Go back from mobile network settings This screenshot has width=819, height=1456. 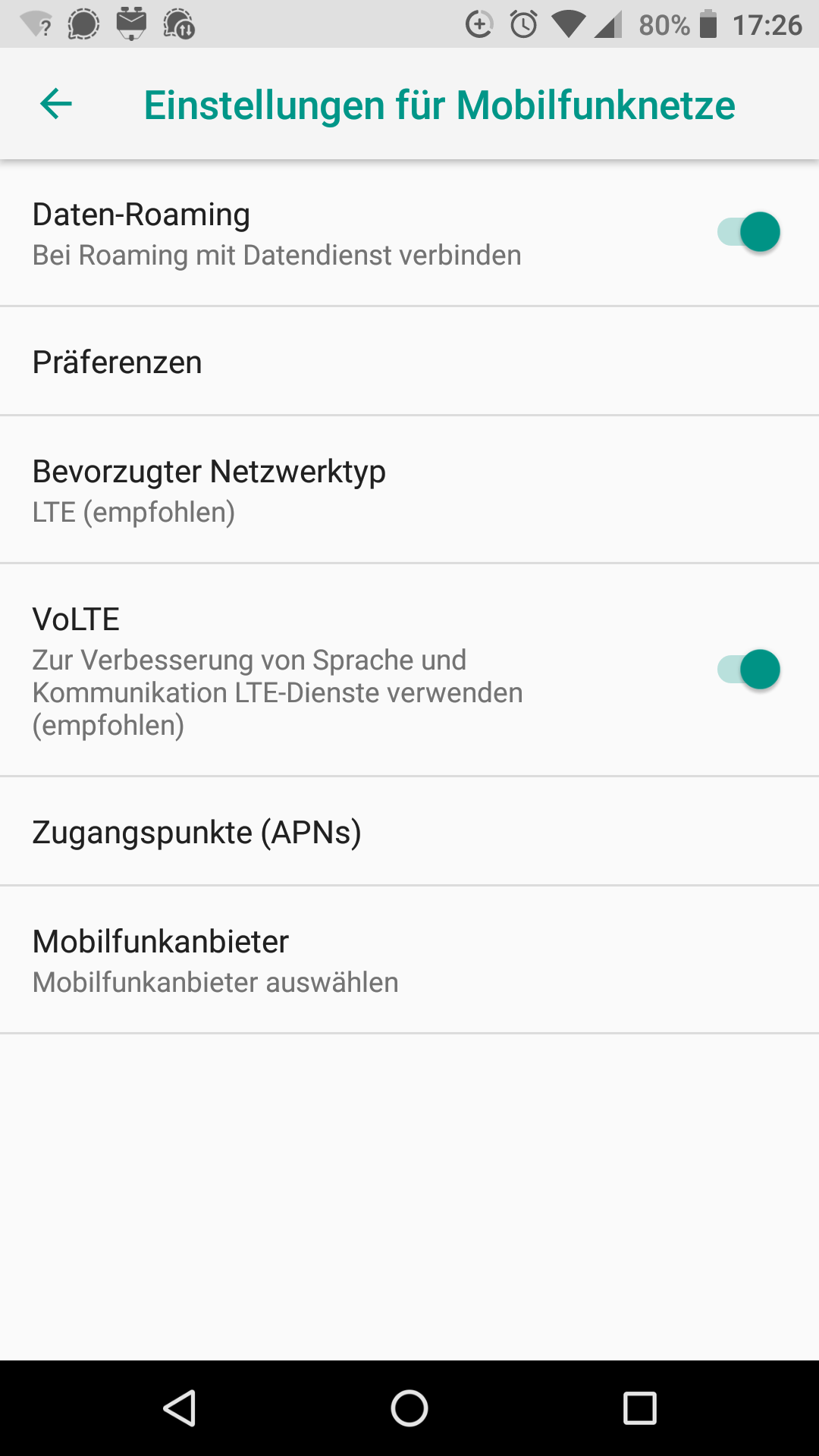[x=56, y=104]
